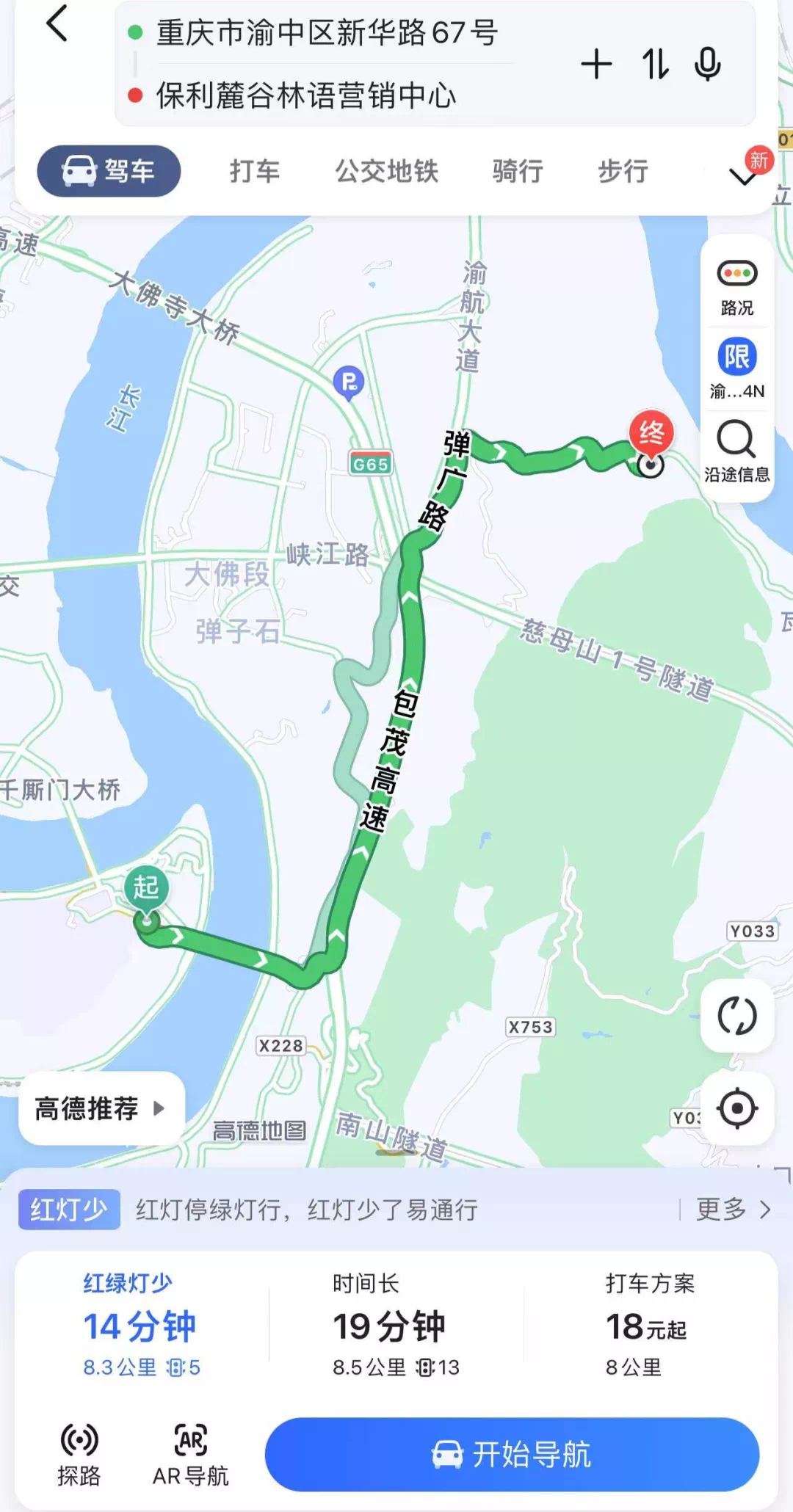
Task: Switch to the 骑行 tab
Action: tap(518, 171)
